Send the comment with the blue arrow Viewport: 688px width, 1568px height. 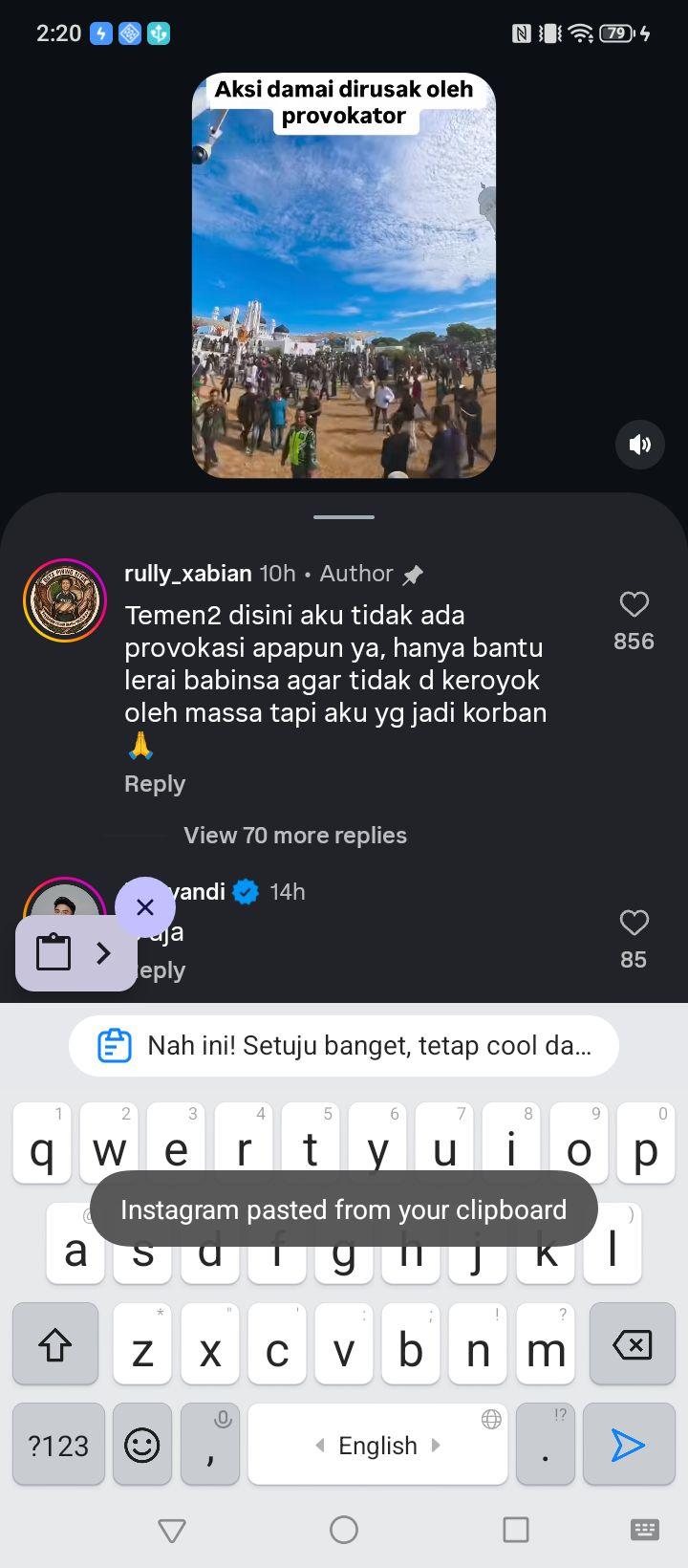pyautogui.click(x=628, y=1444)
